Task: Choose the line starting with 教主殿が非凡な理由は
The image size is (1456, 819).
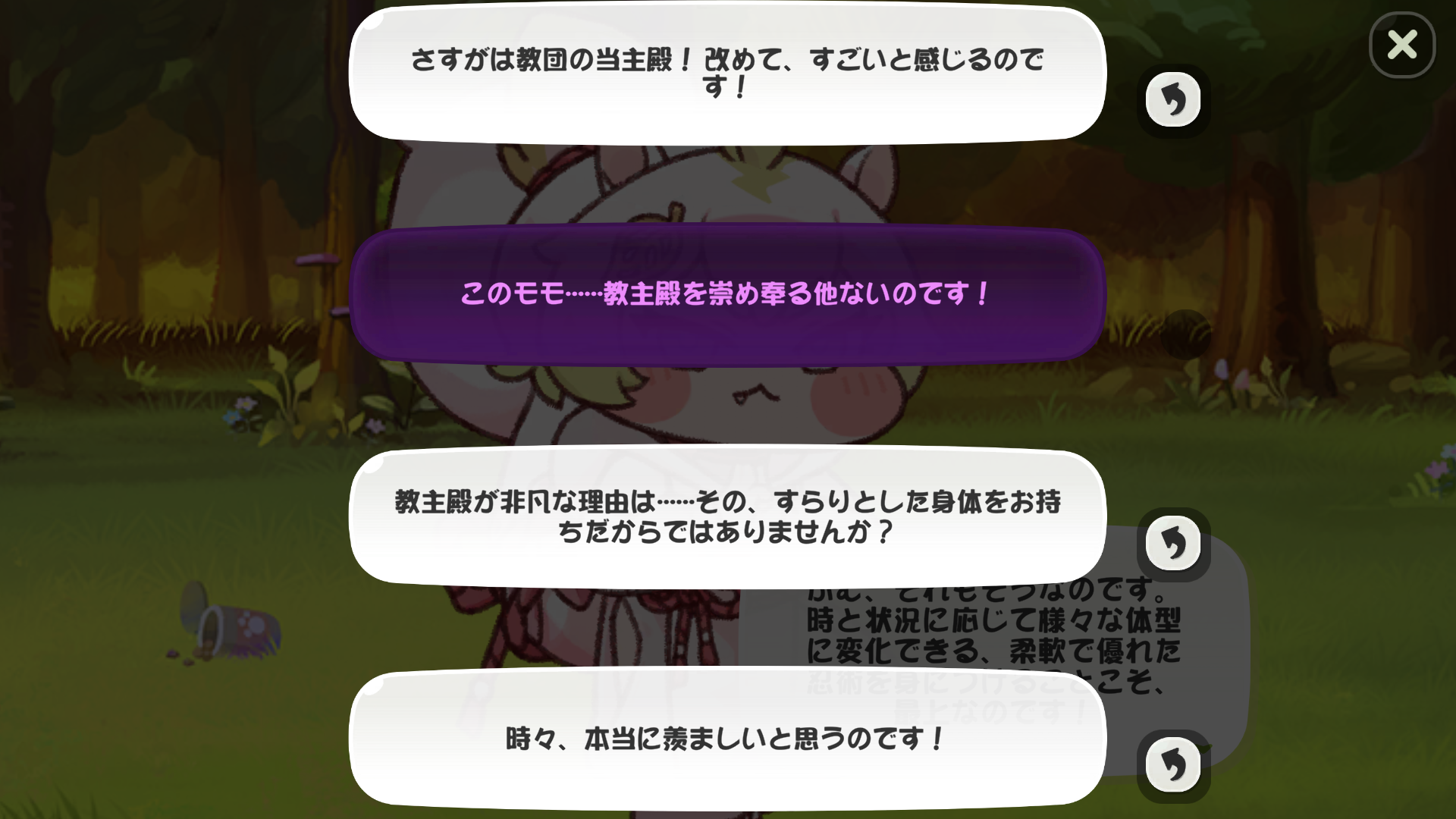Action: [727, 516]
